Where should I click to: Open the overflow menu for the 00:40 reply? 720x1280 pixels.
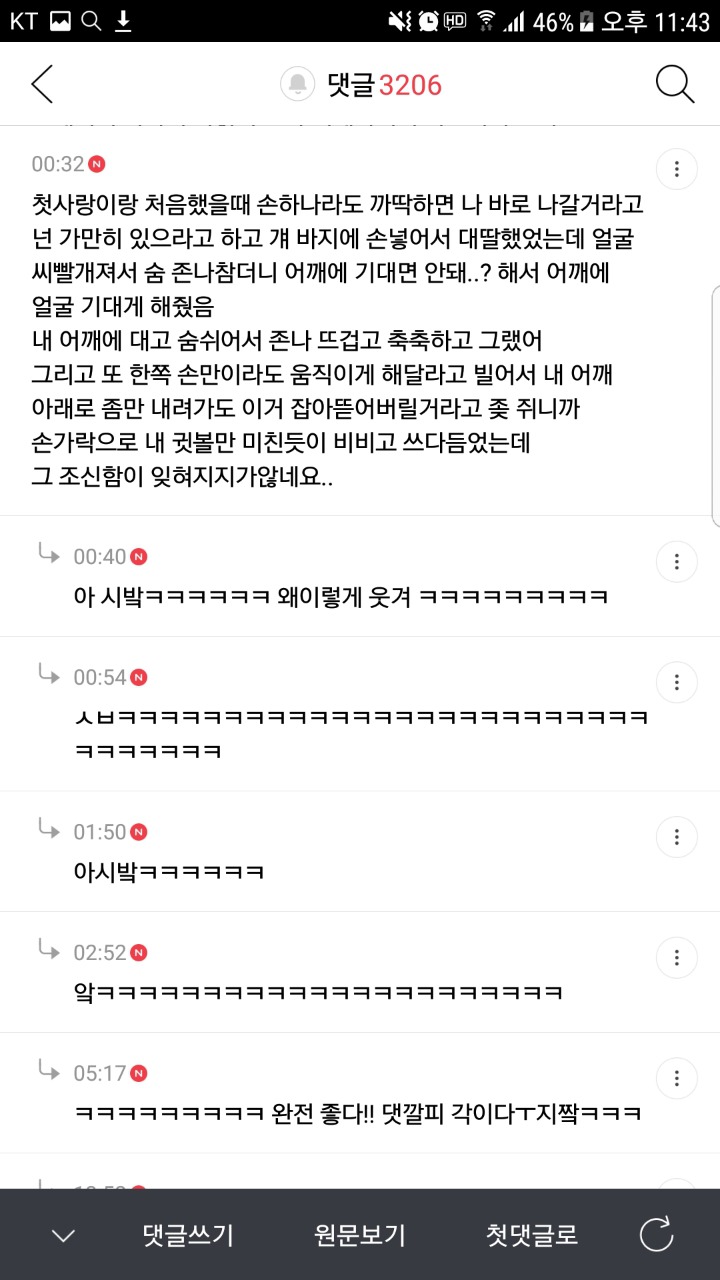tap(677, 561)
